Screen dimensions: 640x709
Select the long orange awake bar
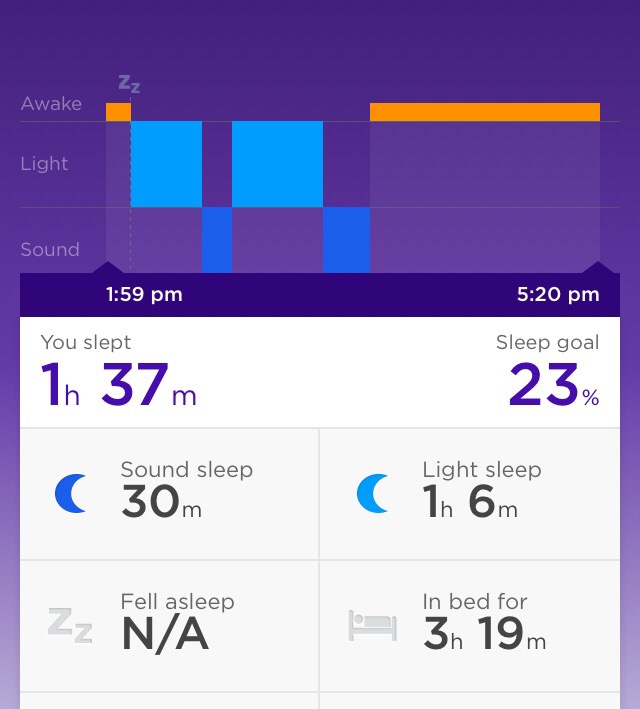[484, 112]
